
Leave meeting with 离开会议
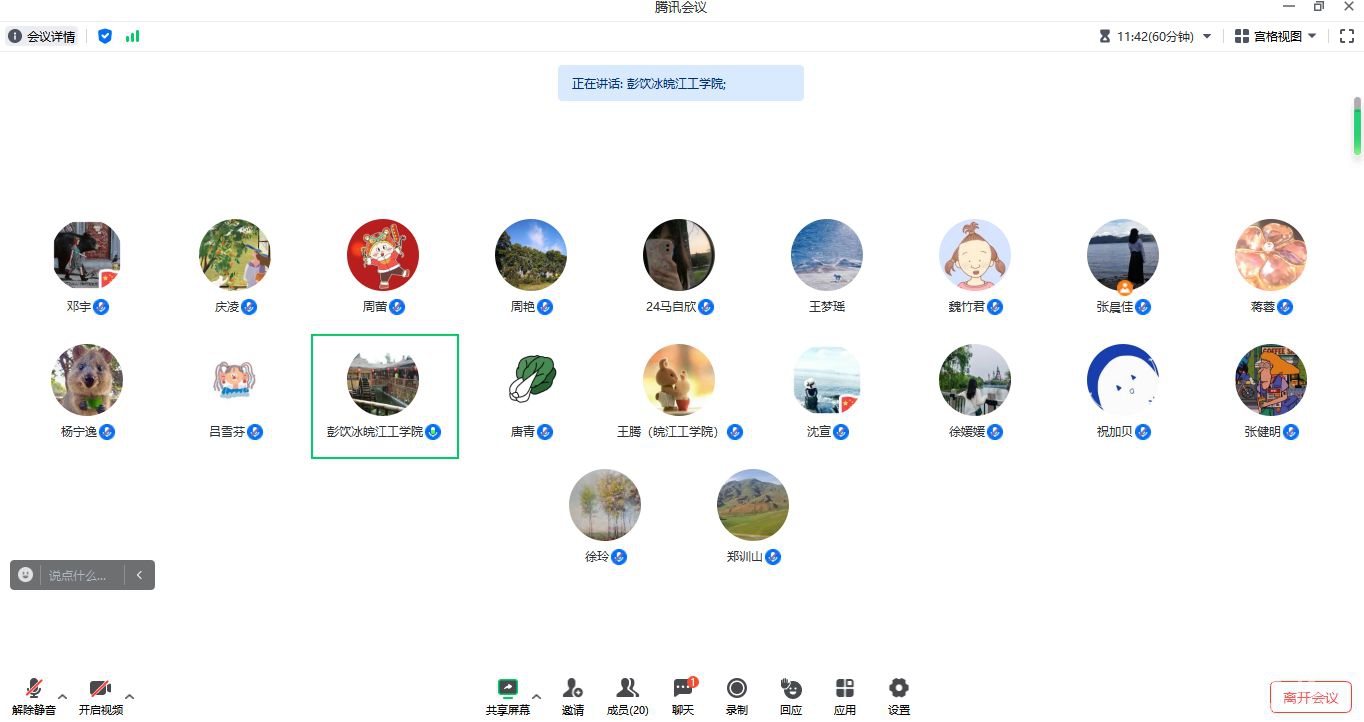(1310, 697)
